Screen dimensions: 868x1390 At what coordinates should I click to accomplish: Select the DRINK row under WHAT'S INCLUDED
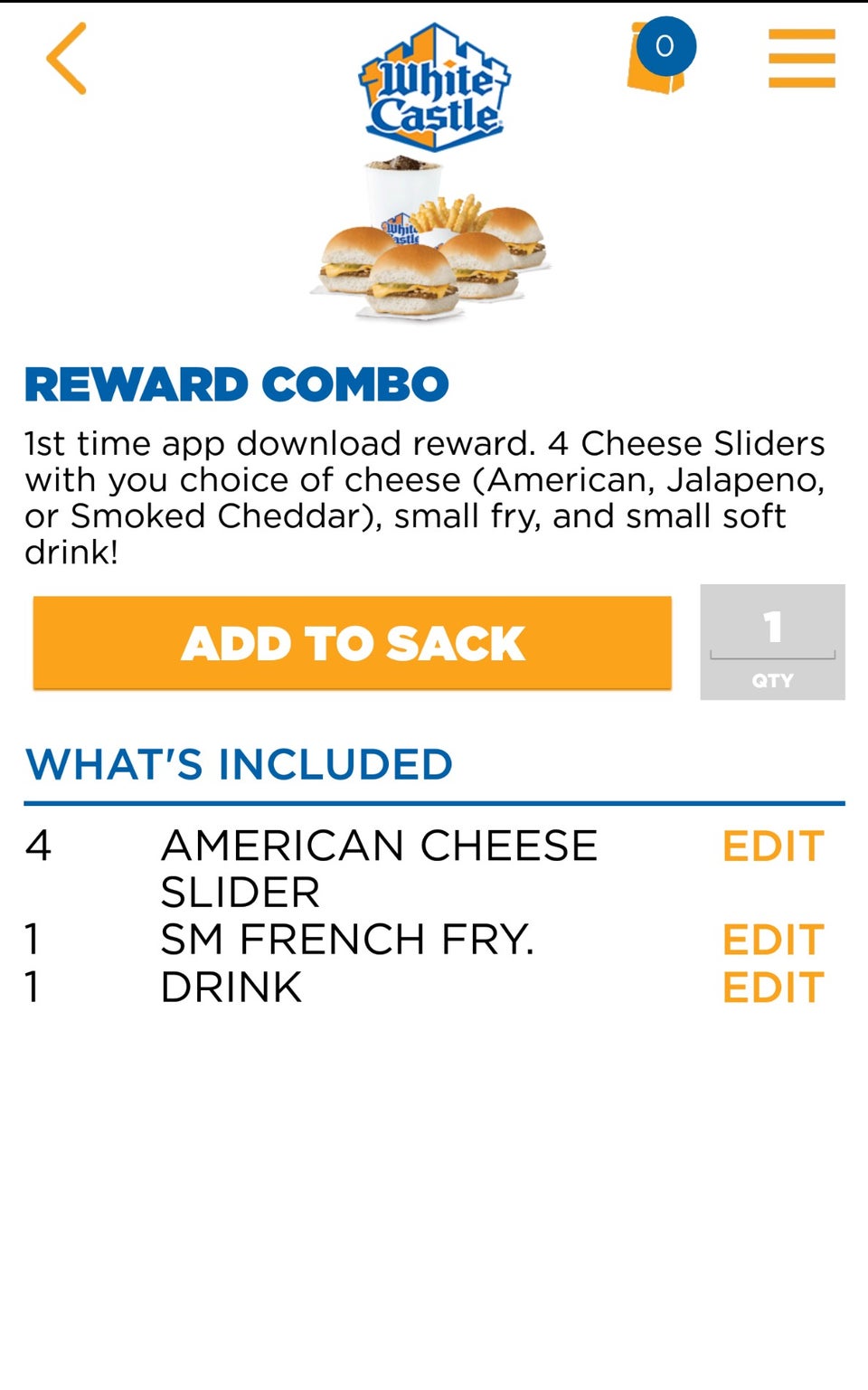tap(230, 988)
